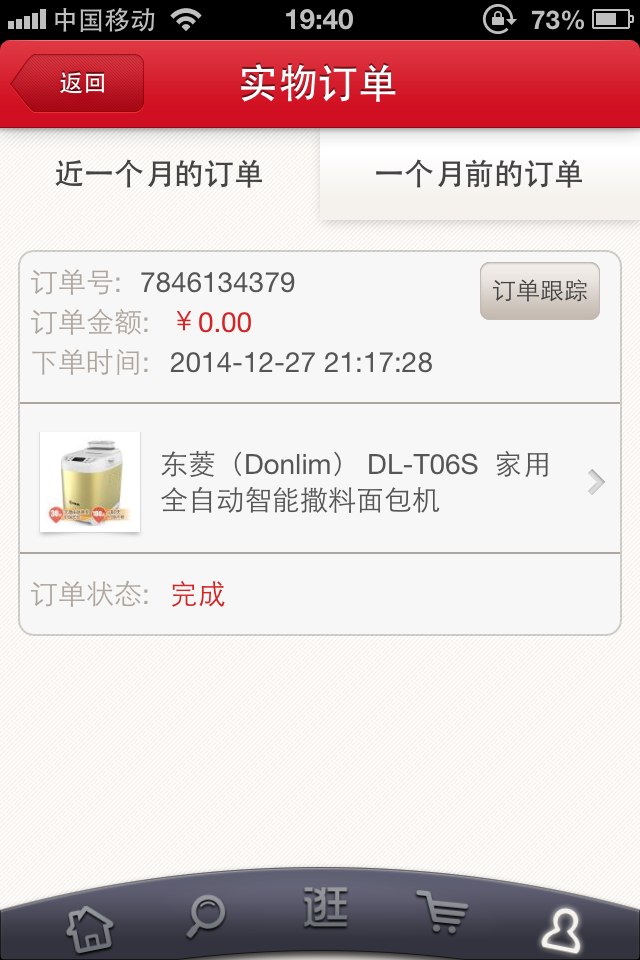Open the search magnifier tab
The width and height of the screenshot is (640, 960).
207,915
